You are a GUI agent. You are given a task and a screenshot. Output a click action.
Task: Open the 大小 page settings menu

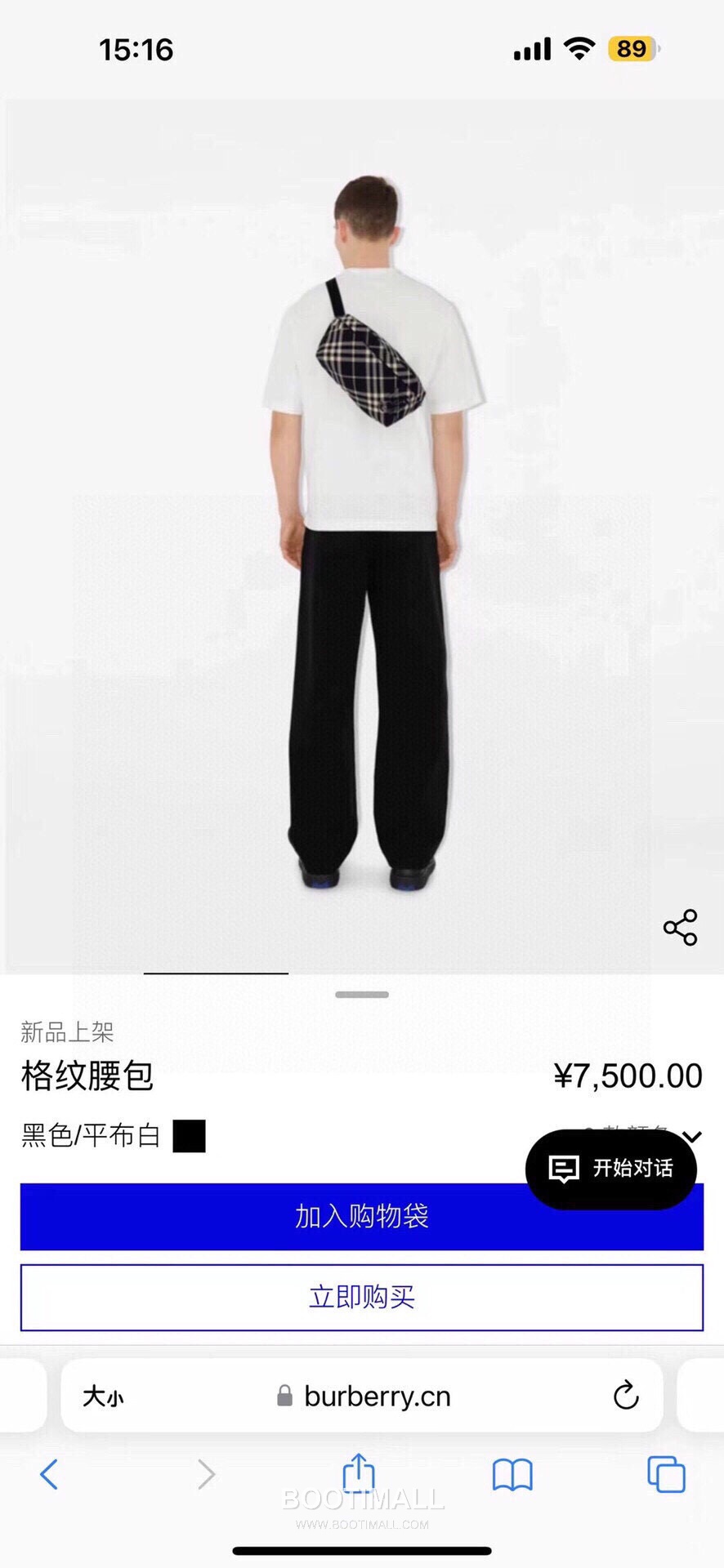click(103, 1396)
